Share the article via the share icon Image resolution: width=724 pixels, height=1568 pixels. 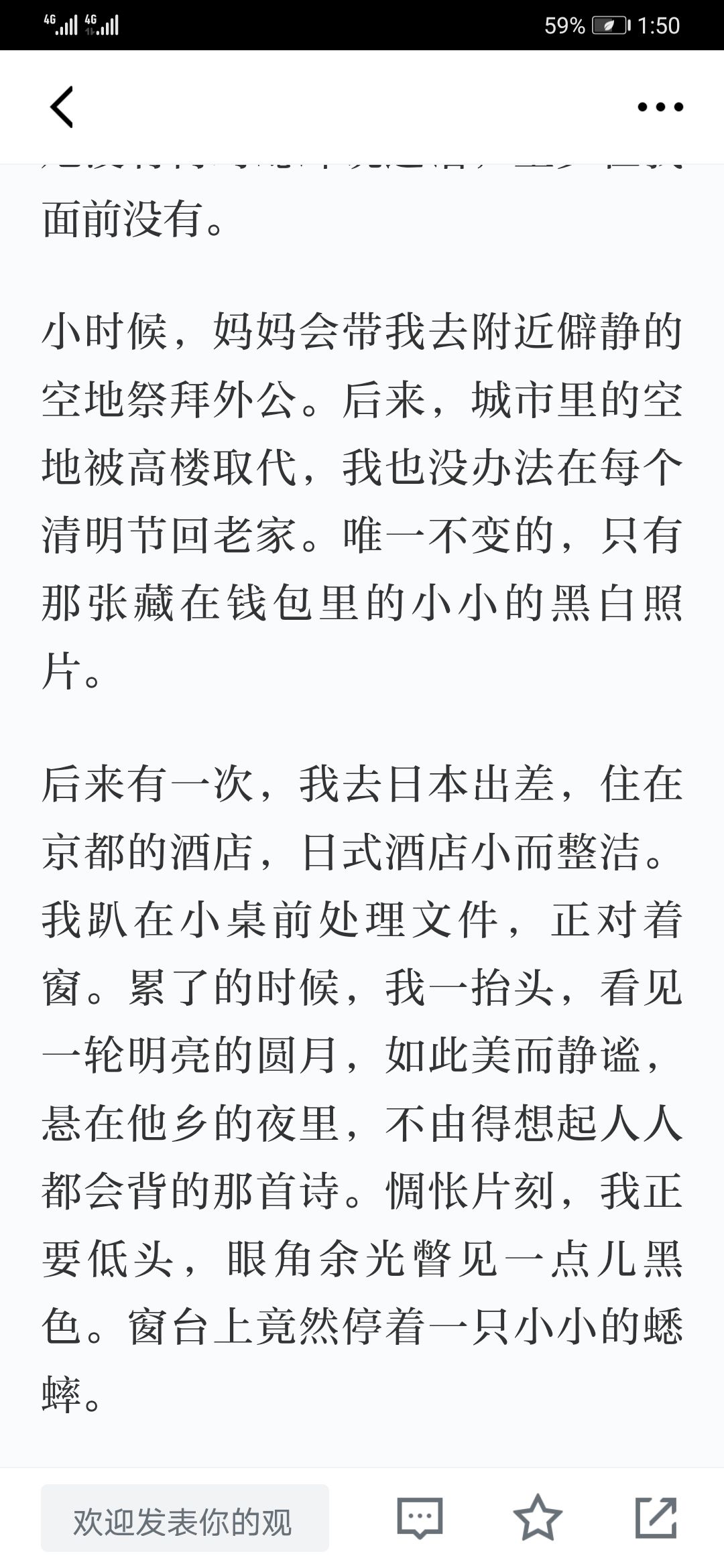point(656,1517)
